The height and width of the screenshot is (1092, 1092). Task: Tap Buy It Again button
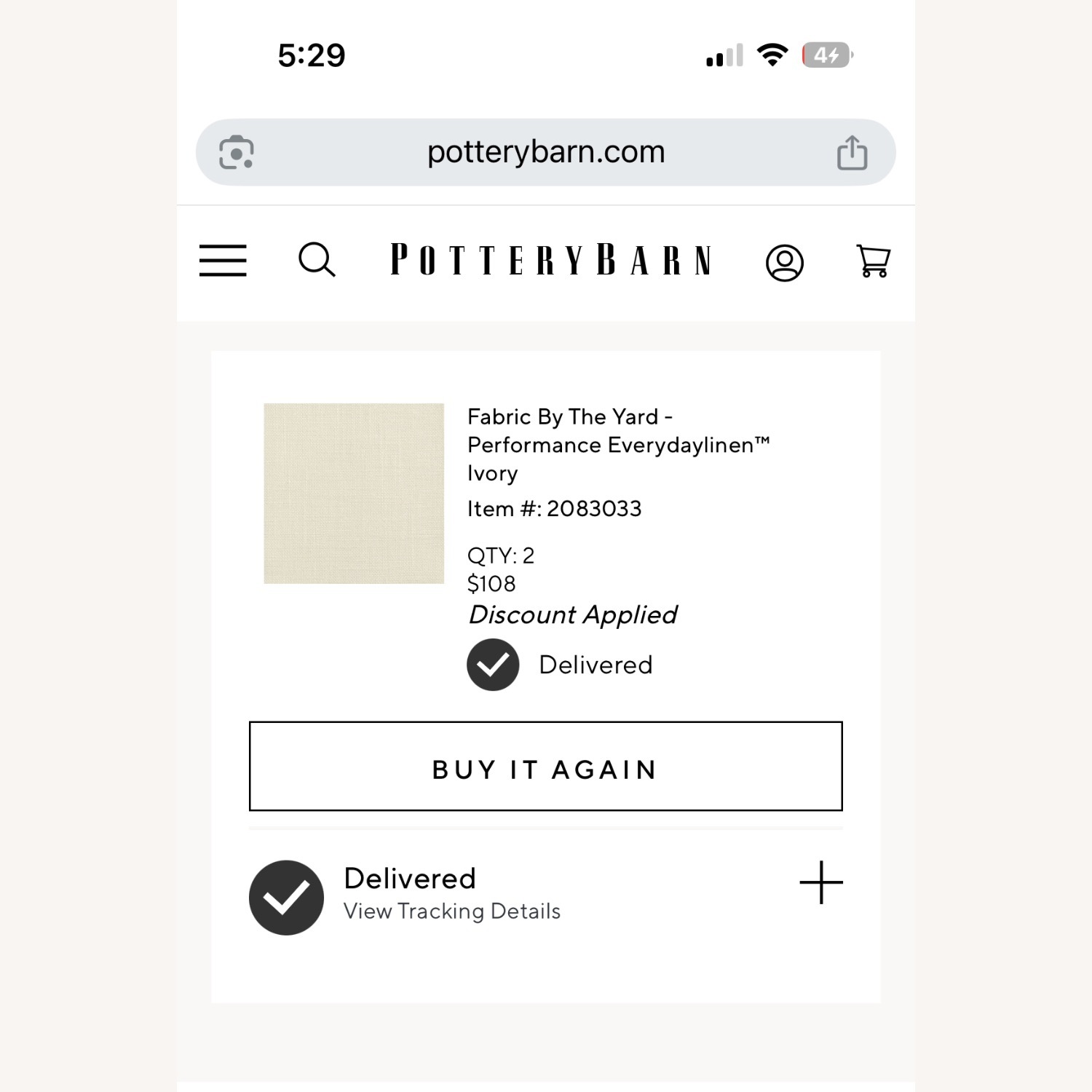click(x=545, y=766)
